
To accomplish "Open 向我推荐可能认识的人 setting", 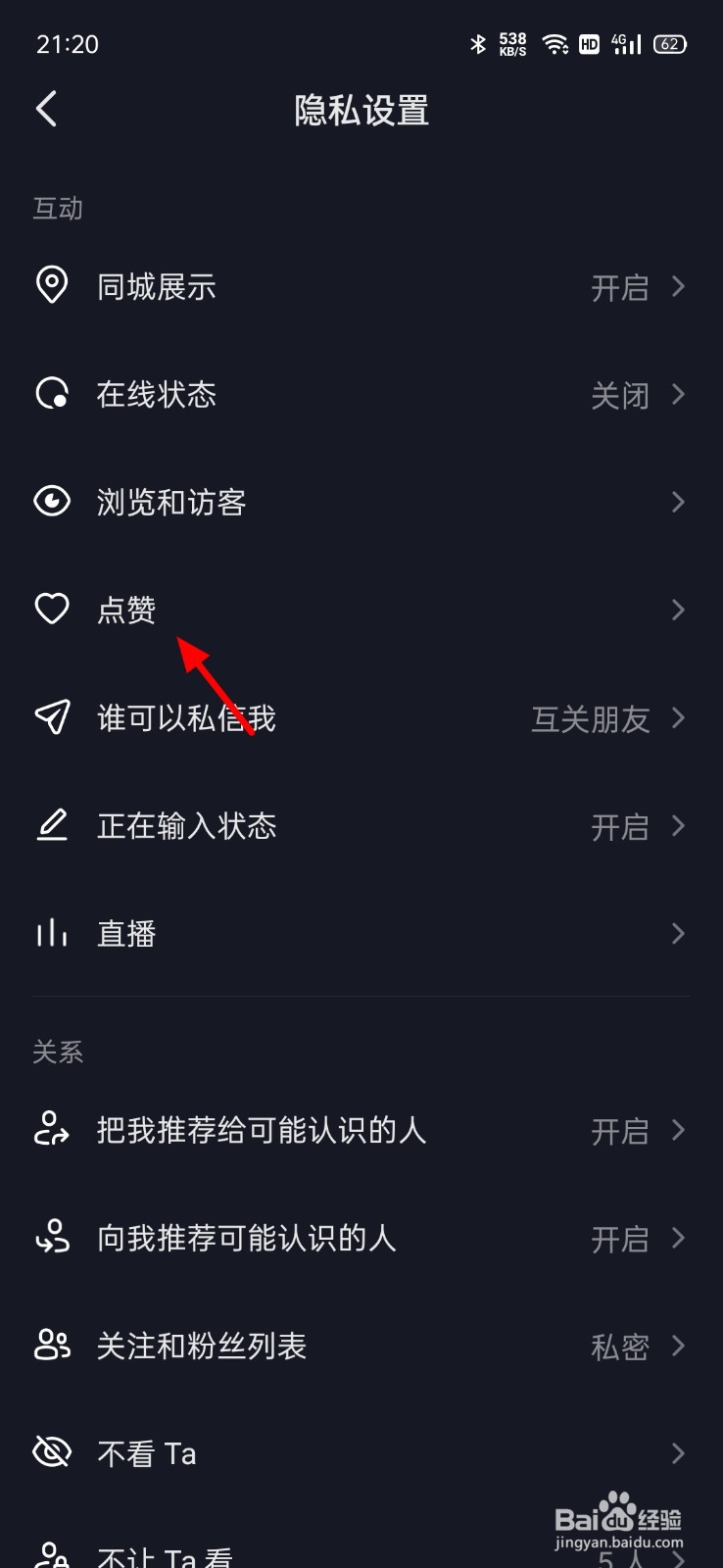I will coord(361,1238).
